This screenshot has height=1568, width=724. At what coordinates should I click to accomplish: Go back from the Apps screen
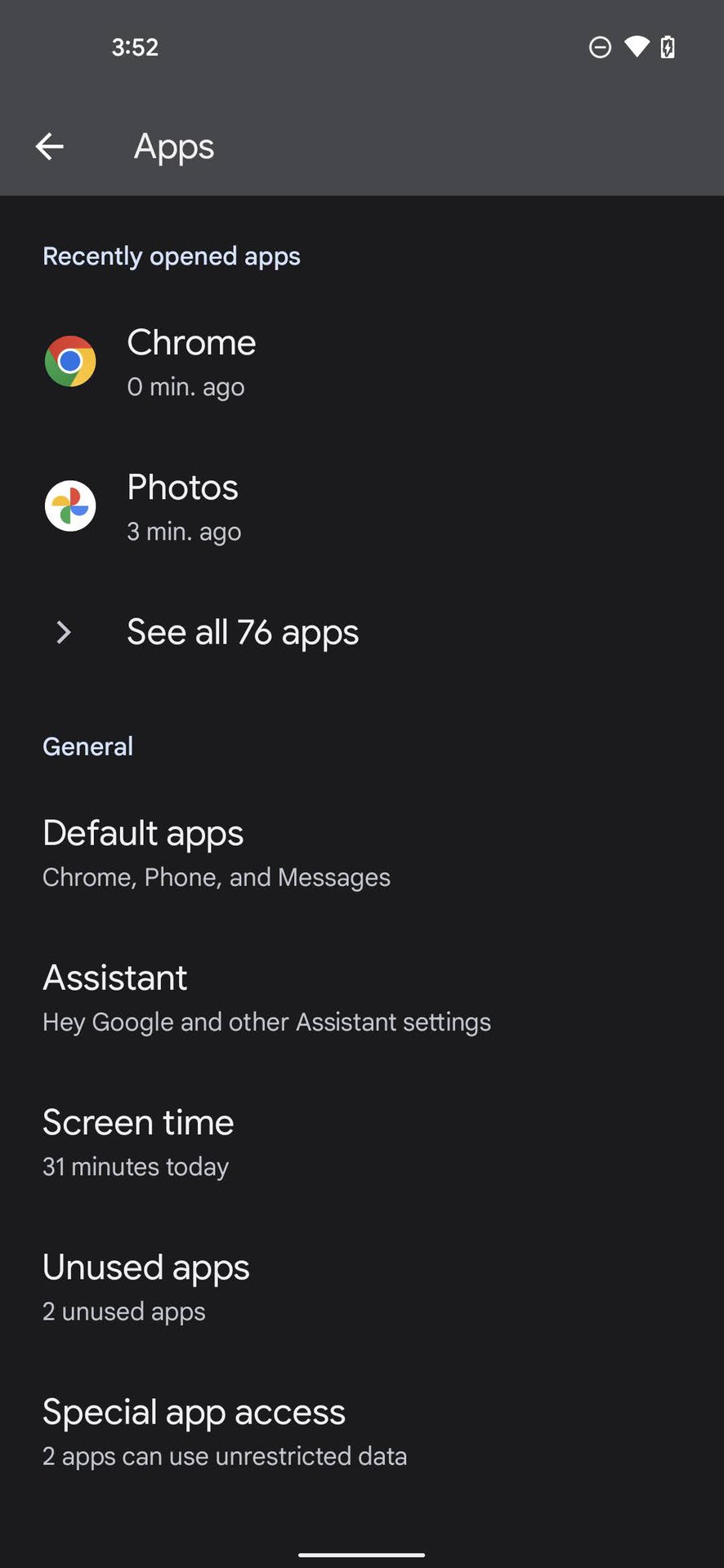tap(50, 147)
